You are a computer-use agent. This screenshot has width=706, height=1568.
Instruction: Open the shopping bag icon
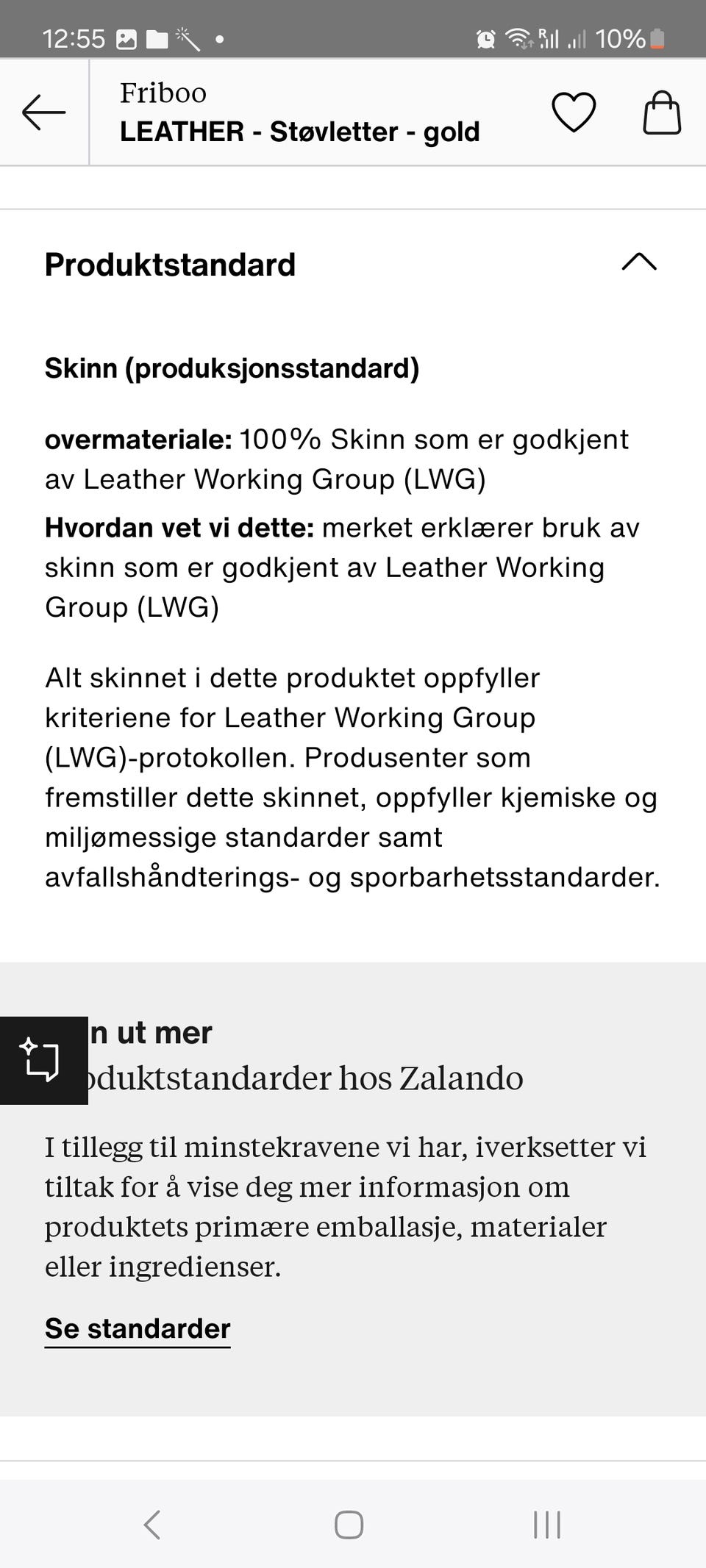660,112
